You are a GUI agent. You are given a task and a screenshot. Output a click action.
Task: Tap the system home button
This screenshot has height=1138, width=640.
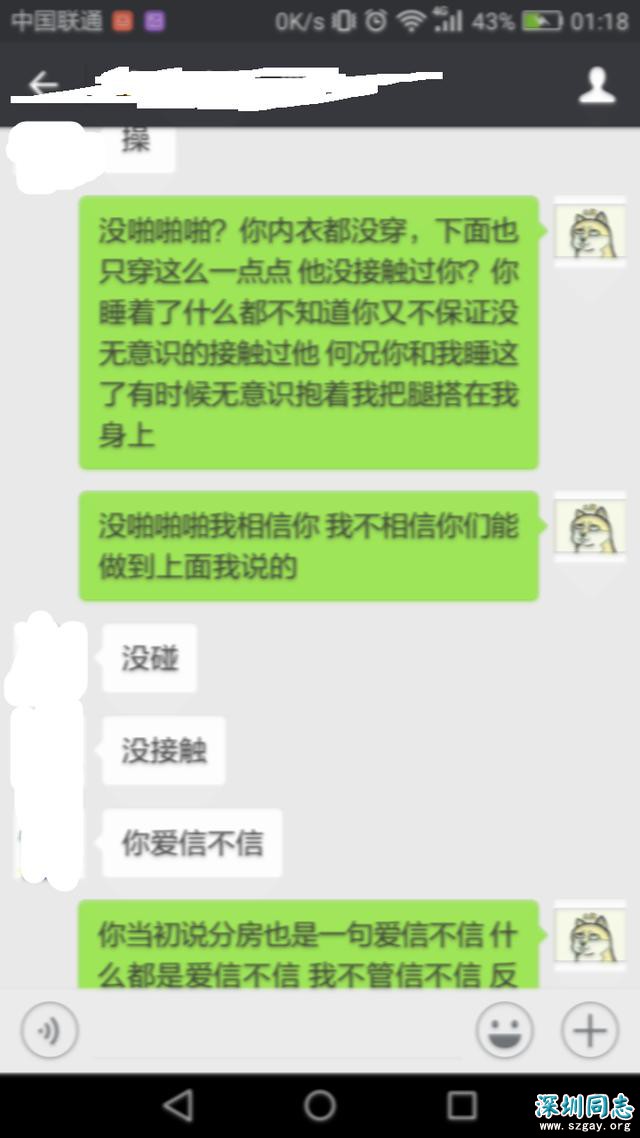(x=320, y=1105)
